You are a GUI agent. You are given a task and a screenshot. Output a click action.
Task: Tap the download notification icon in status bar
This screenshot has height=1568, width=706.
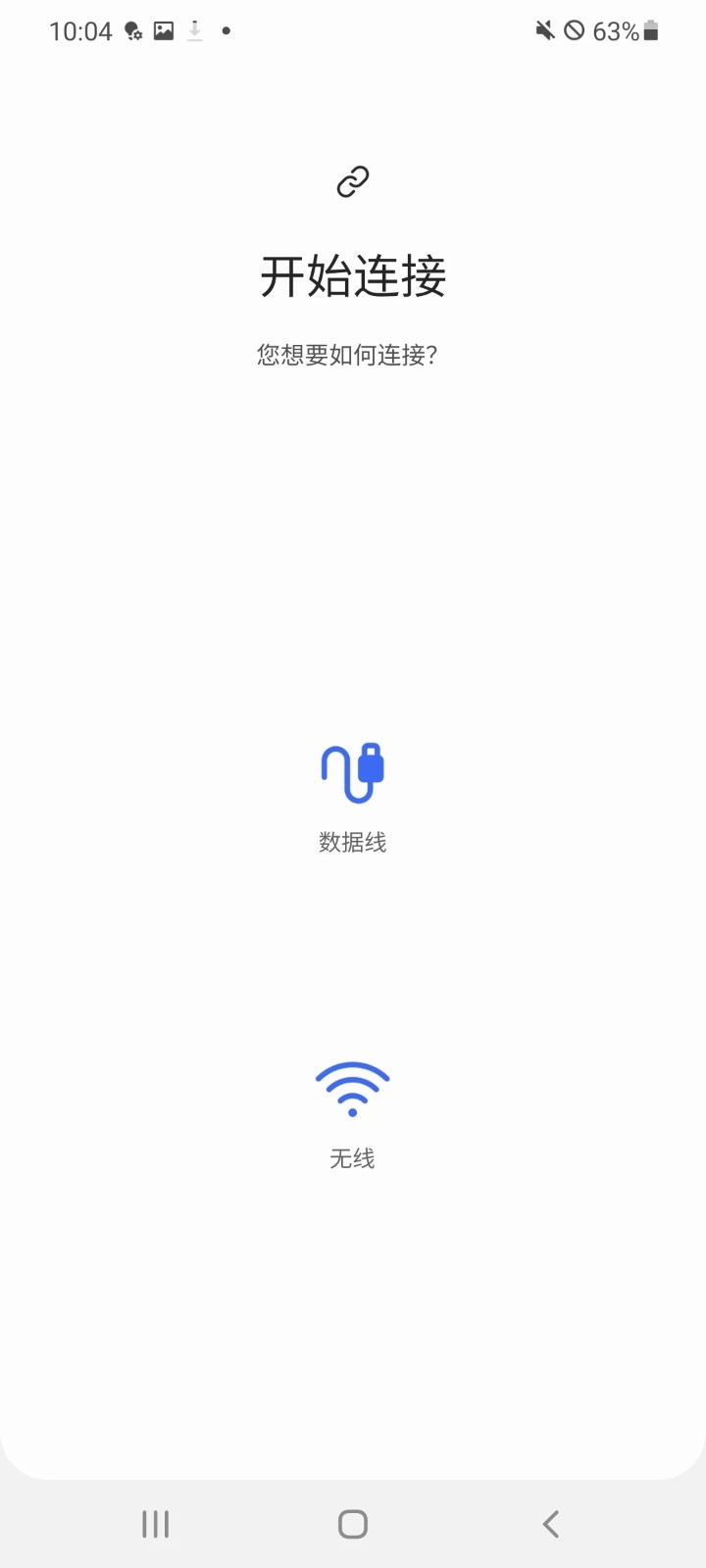pyautogui.click(x=194, y=30)
